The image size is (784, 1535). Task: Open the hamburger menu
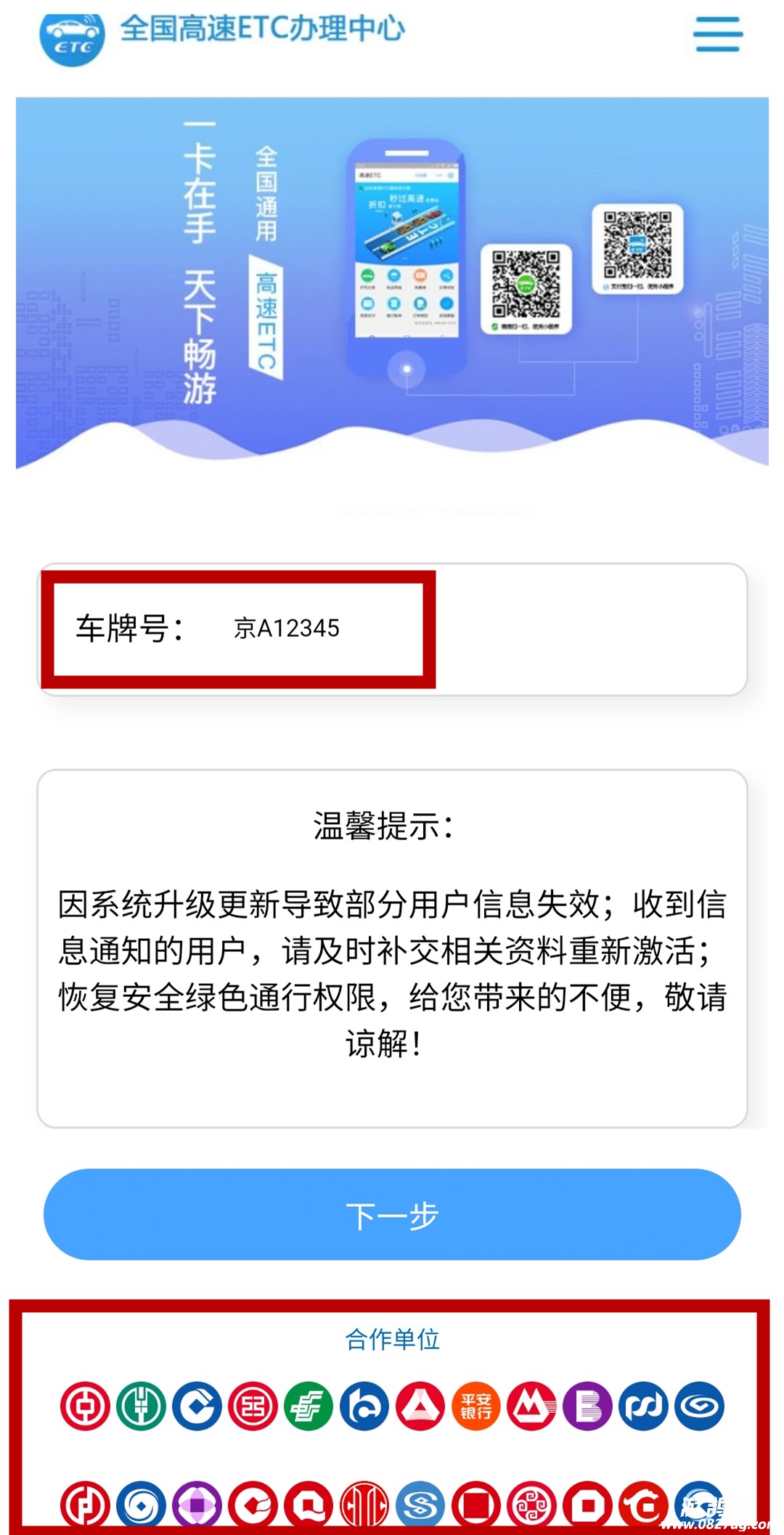pyautogui.click(x=717, y=34)
